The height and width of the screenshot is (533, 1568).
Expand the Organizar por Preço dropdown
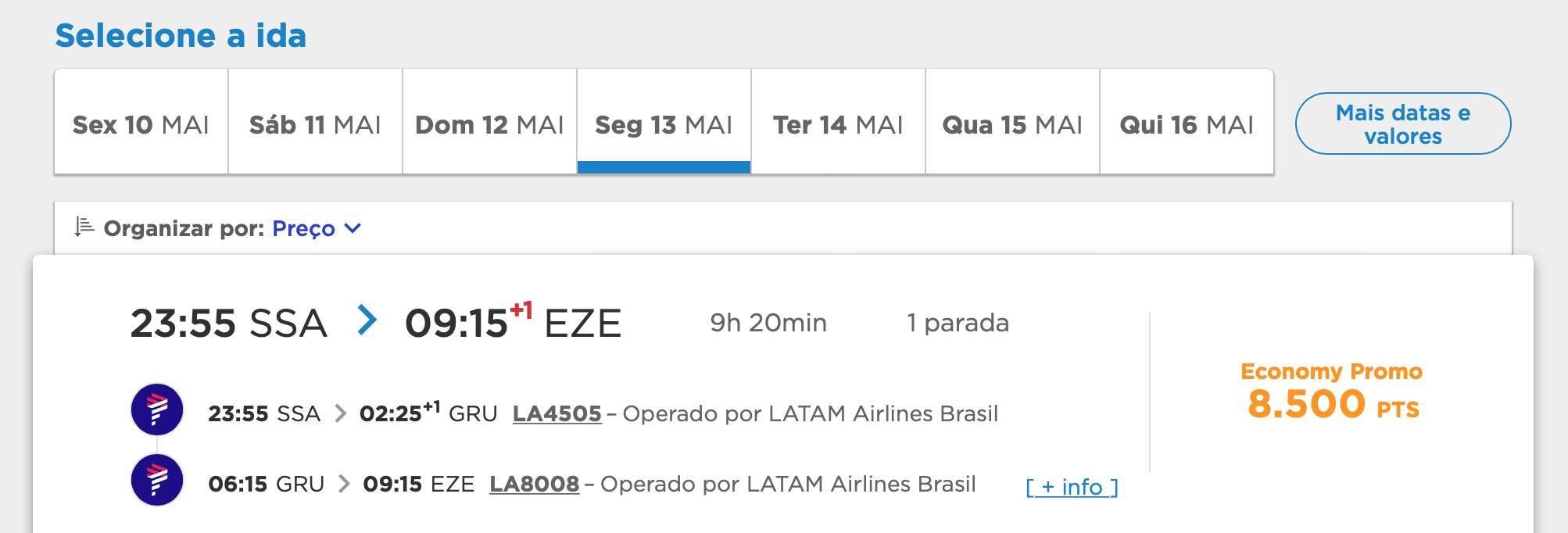[x=316, y=228]
